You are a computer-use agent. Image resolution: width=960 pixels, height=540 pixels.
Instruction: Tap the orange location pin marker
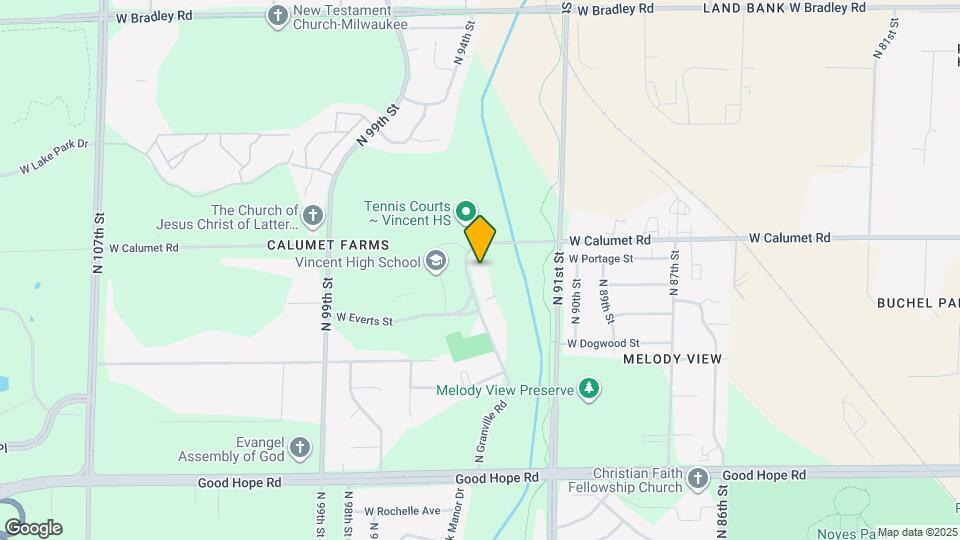click(480, 238)
